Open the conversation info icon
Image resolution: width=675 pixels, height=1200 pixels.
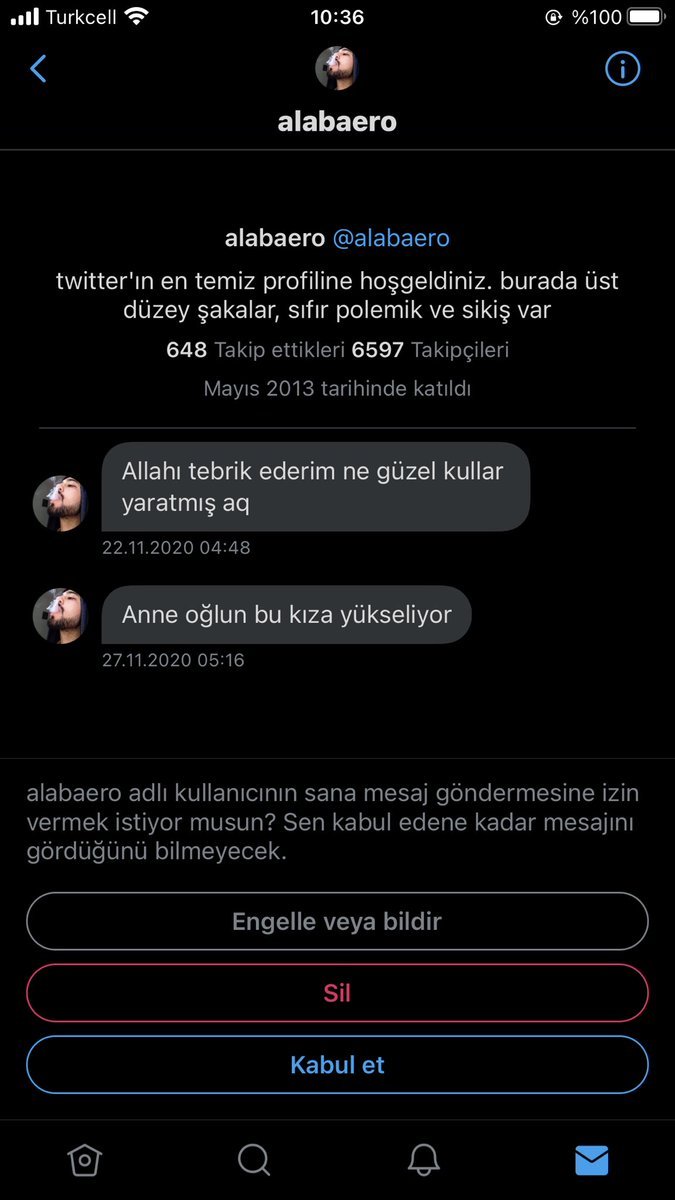tap(622, 69)
